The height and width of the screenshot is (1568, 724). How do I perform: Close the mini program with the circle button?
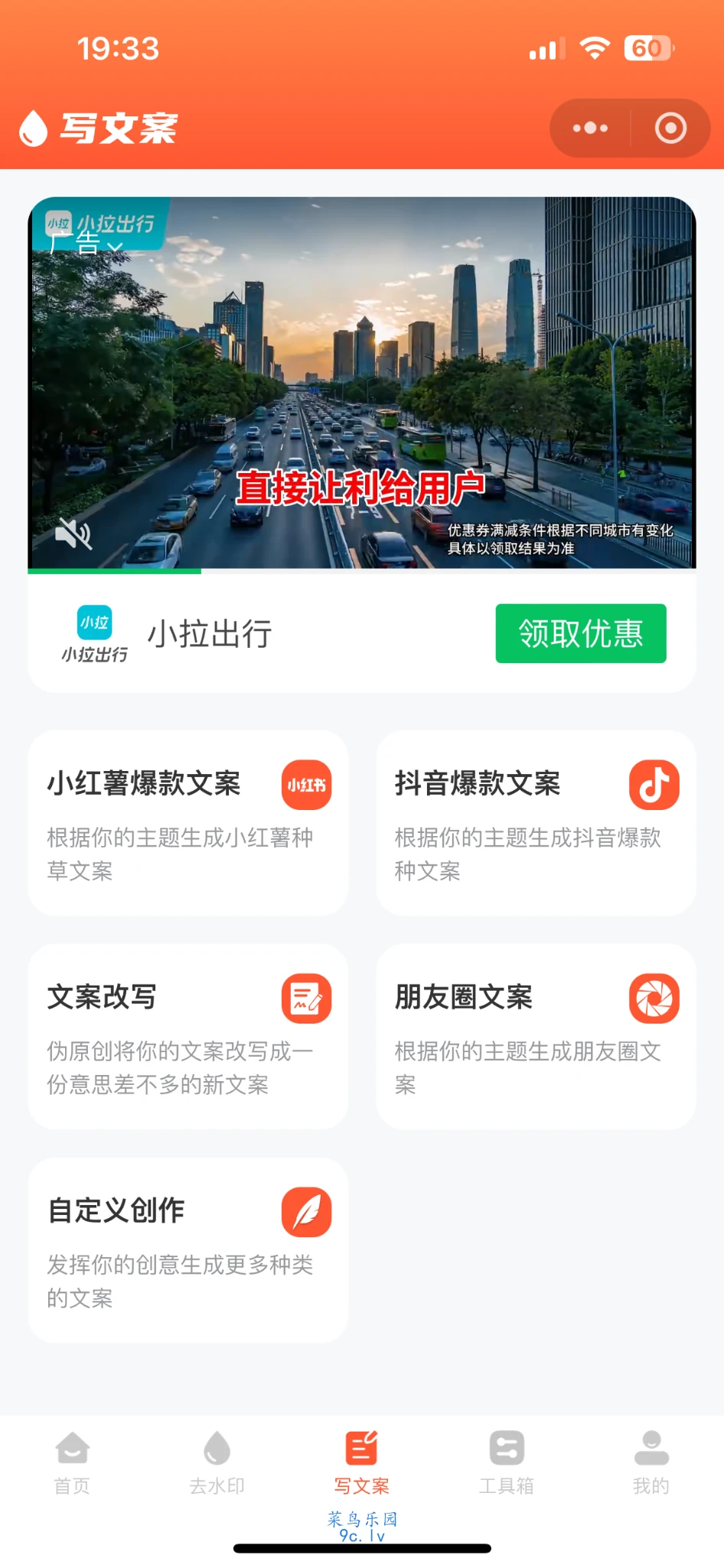tap(670, 128)
